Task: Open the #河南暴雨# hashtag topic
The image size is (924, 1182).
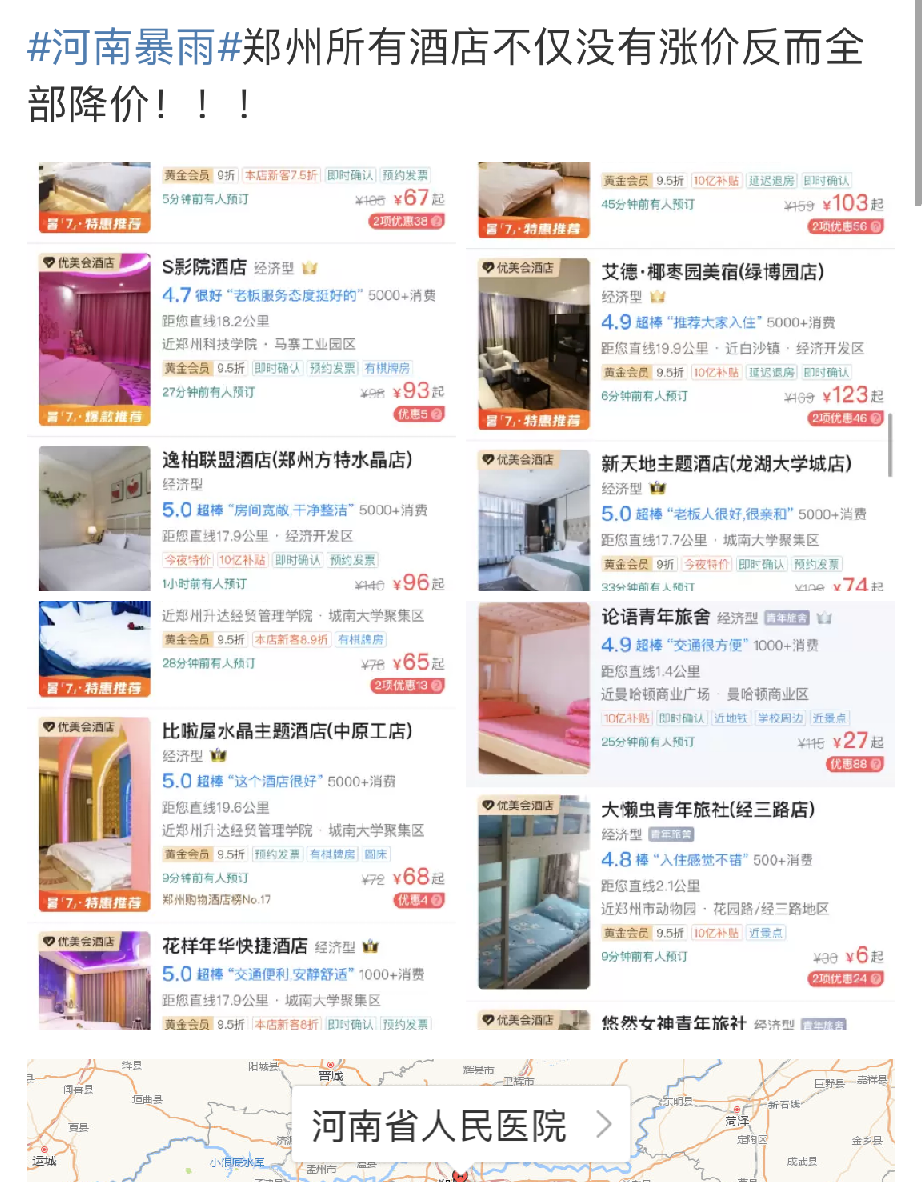Action: coord(134,48)
